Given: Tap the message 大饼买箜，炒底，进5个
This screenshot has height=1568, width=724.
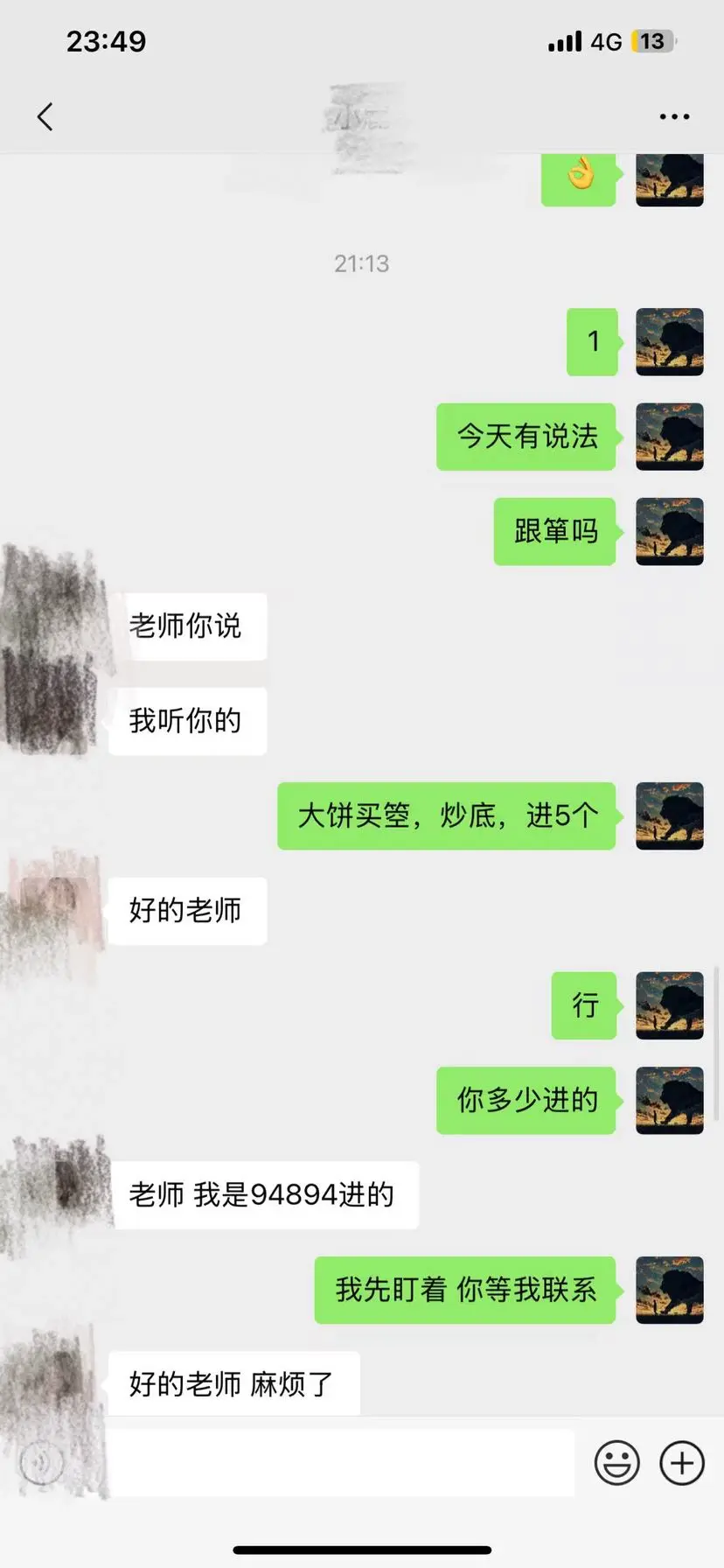Looking at the screenshot, I should [447, 815].
